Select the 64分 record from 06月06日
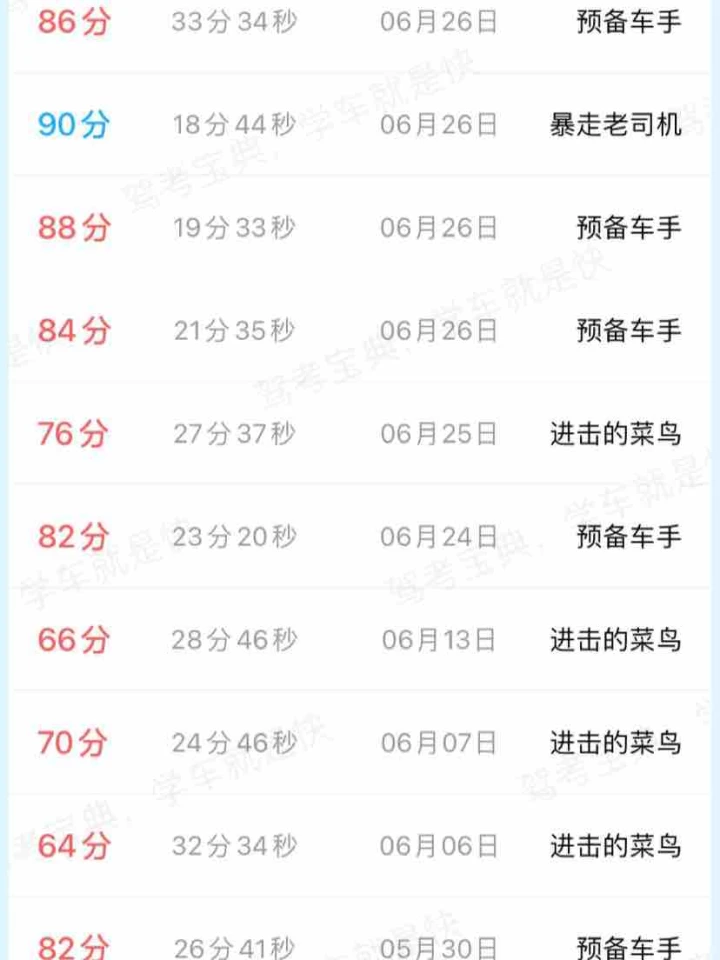Screen dimensions: 720x960 pos(360,846)
